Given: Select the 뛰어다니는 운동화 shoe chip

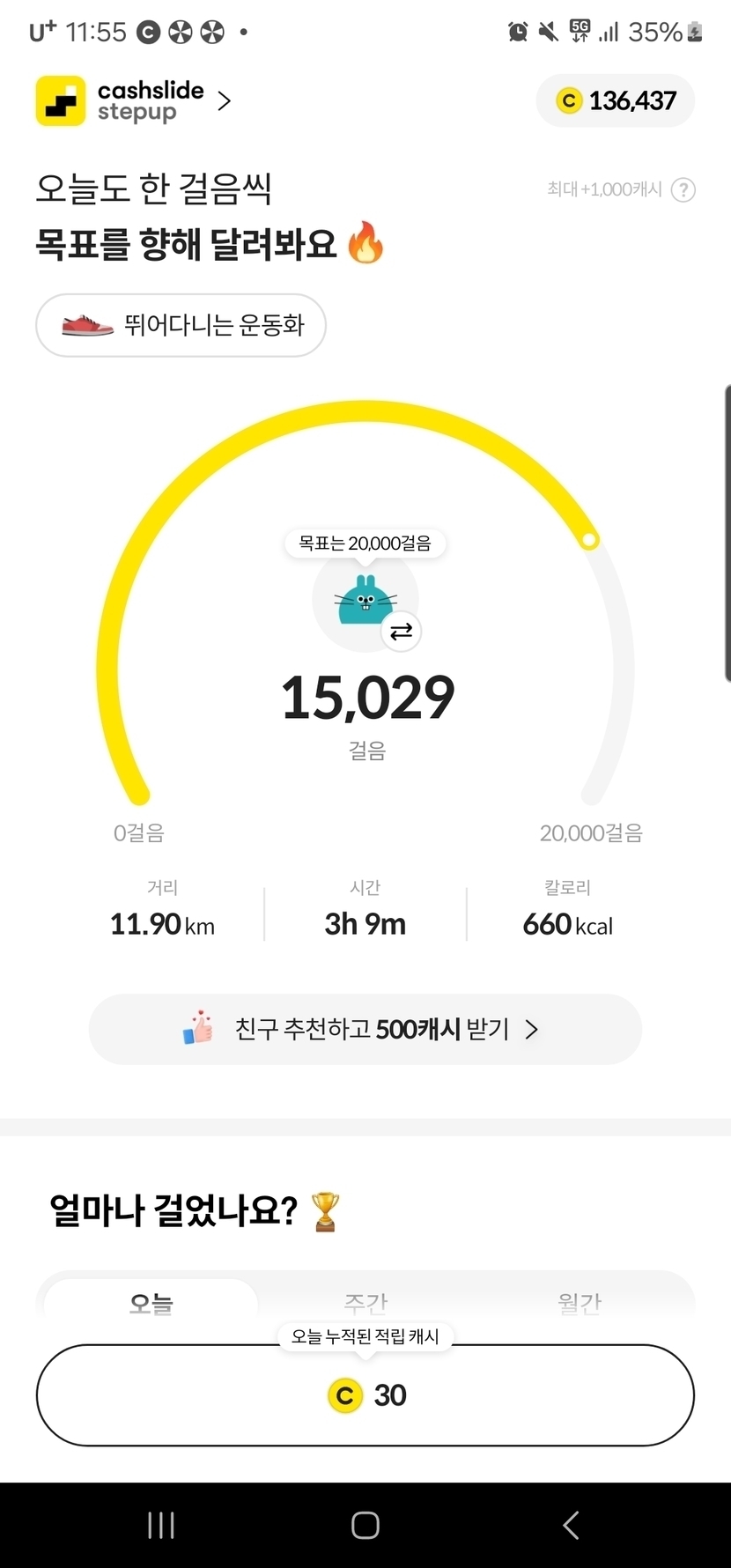Looking at the screenshot, I should [181, 325].
